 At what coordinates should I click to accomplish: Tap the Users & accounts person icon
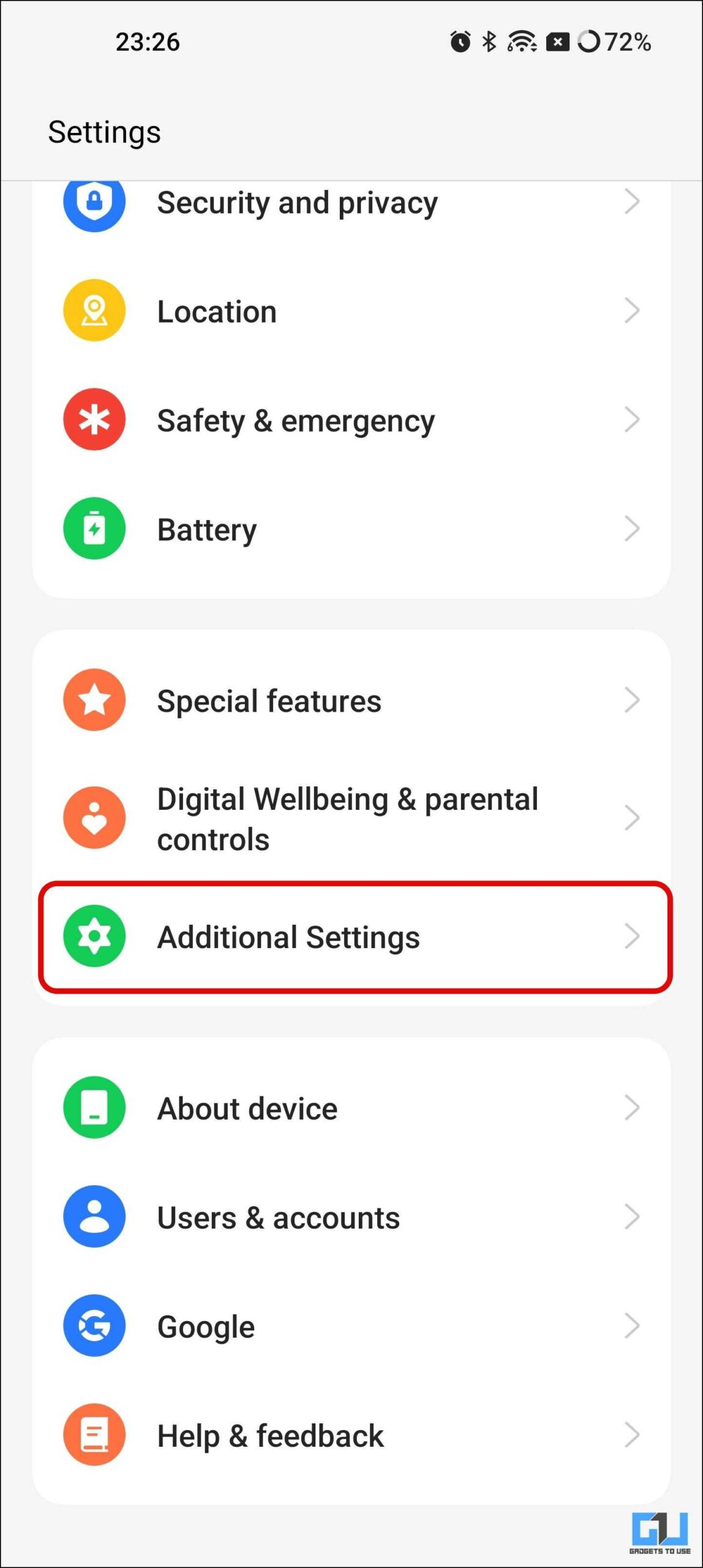[93, 1217]
